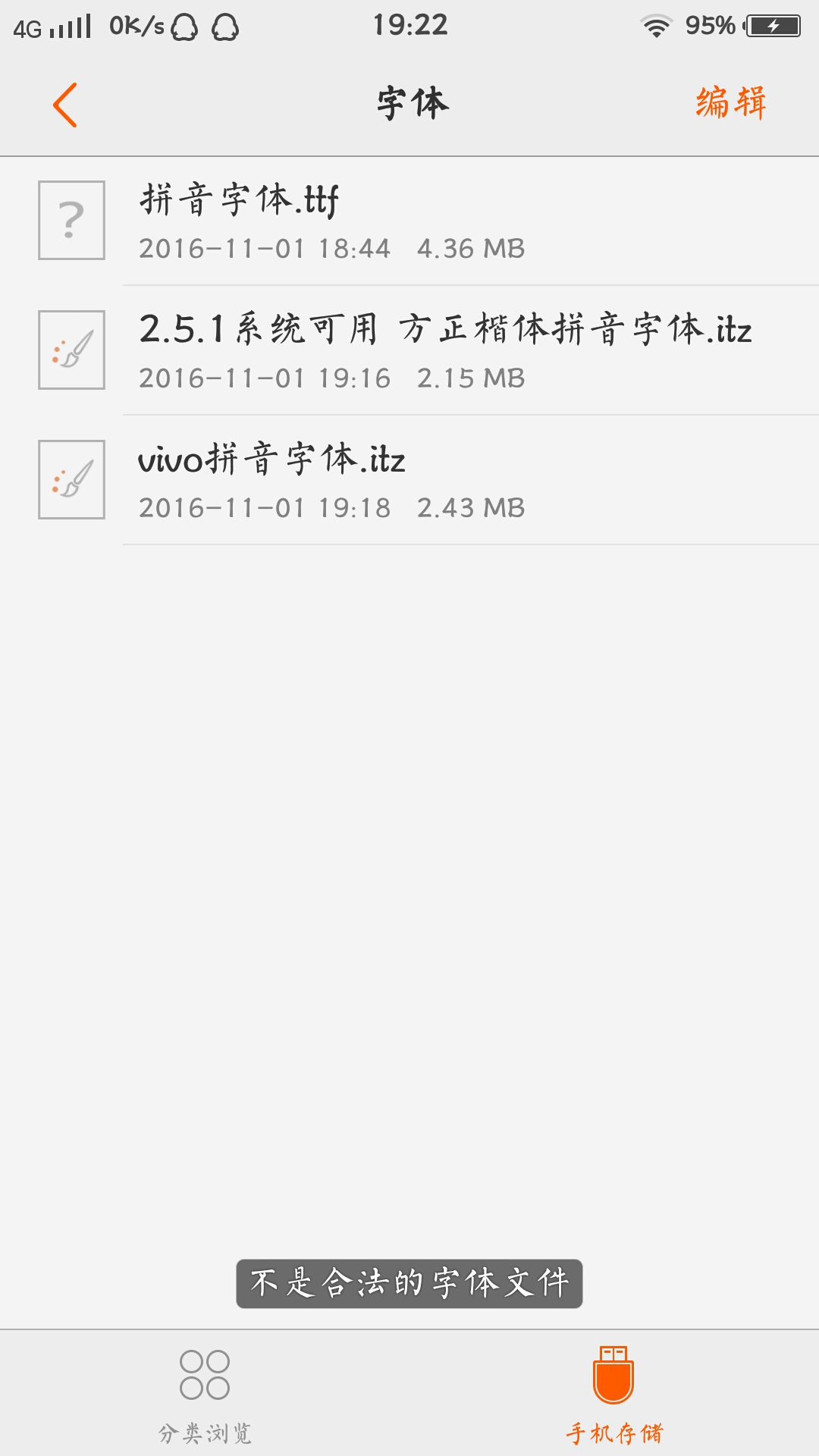Tap the 19:22 clock in the status bar
The width and height of the screenshot is (819, 1456).
pos(409,25)
